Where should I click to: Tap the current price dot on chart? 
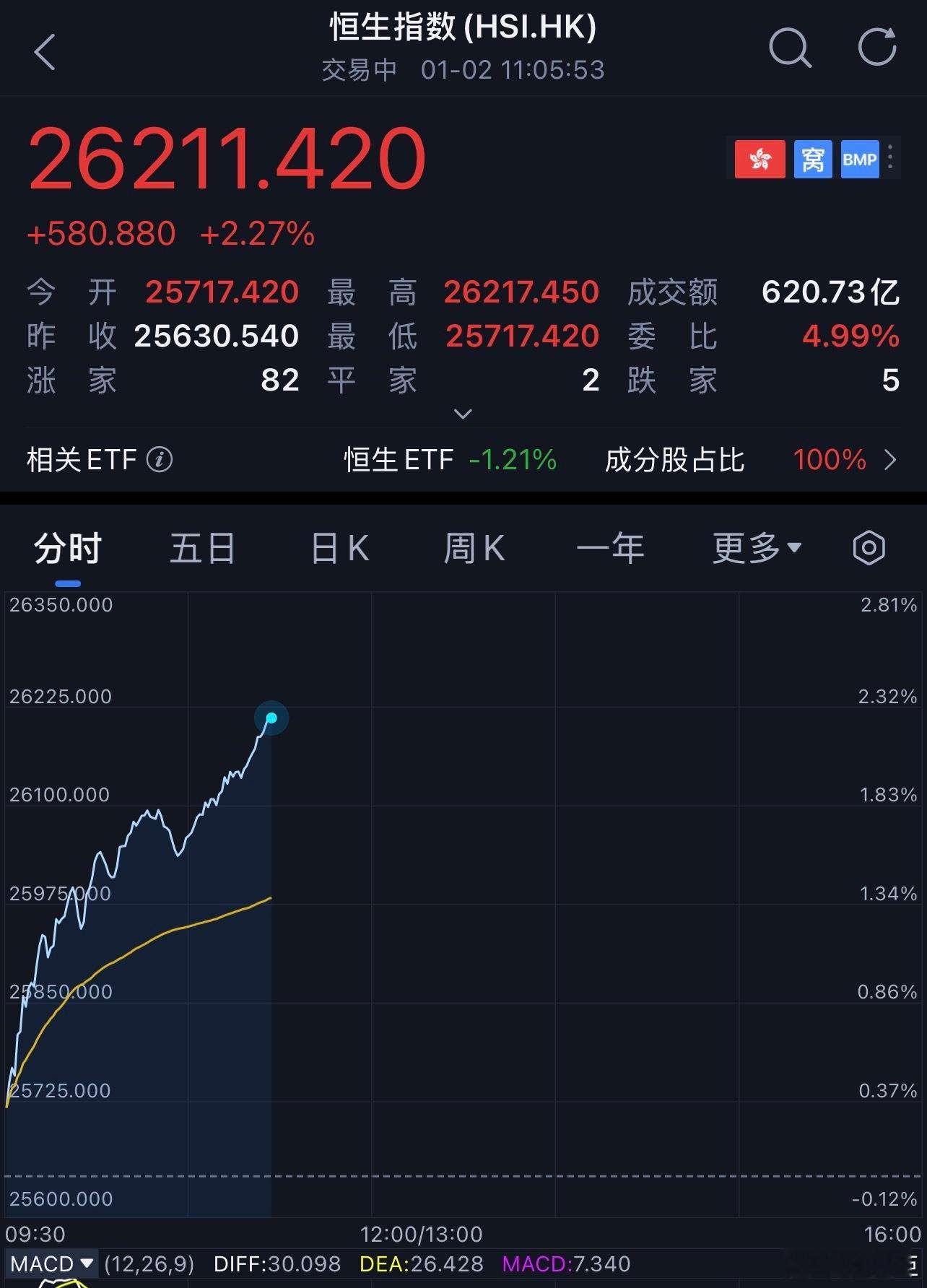(271, 718)
